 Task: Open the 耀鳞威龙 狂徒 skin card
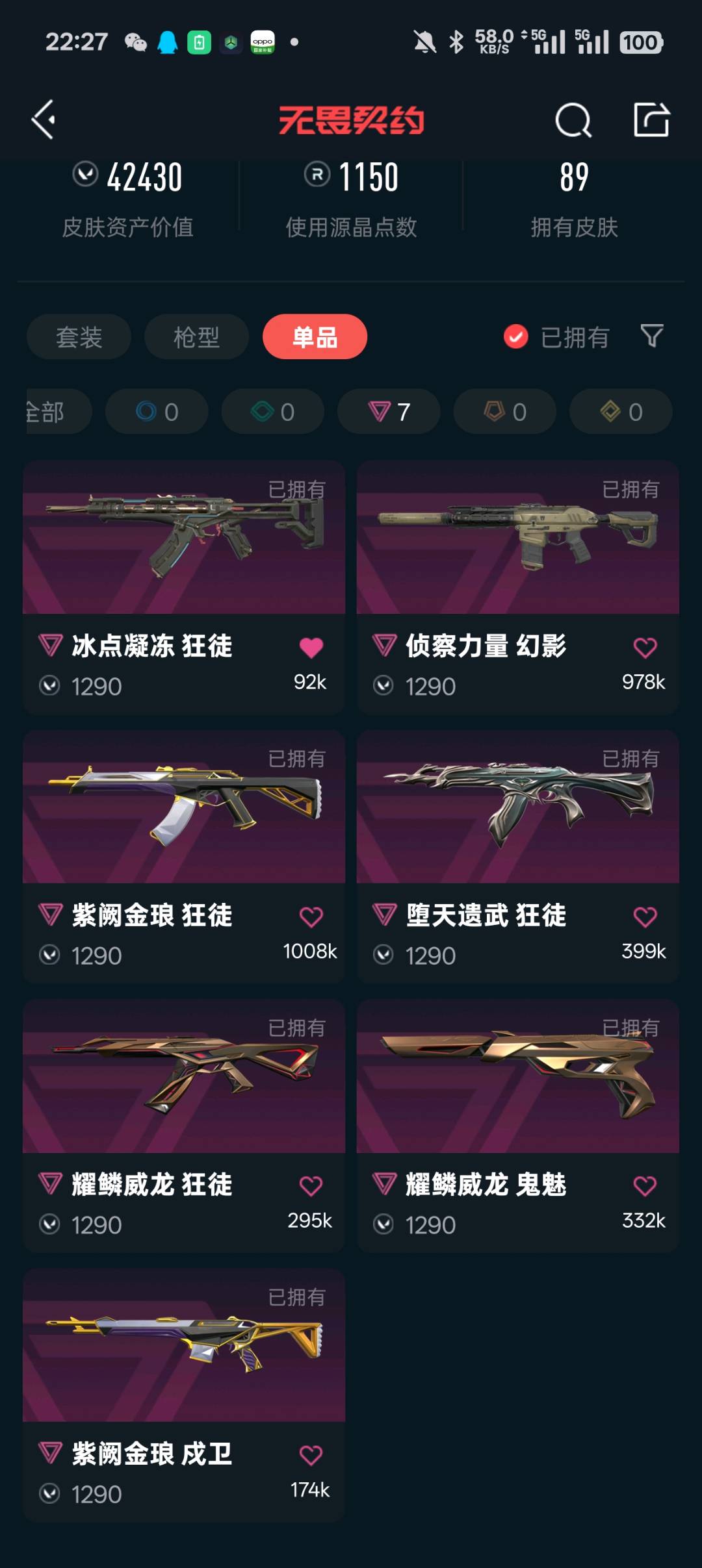[184, 1126]
